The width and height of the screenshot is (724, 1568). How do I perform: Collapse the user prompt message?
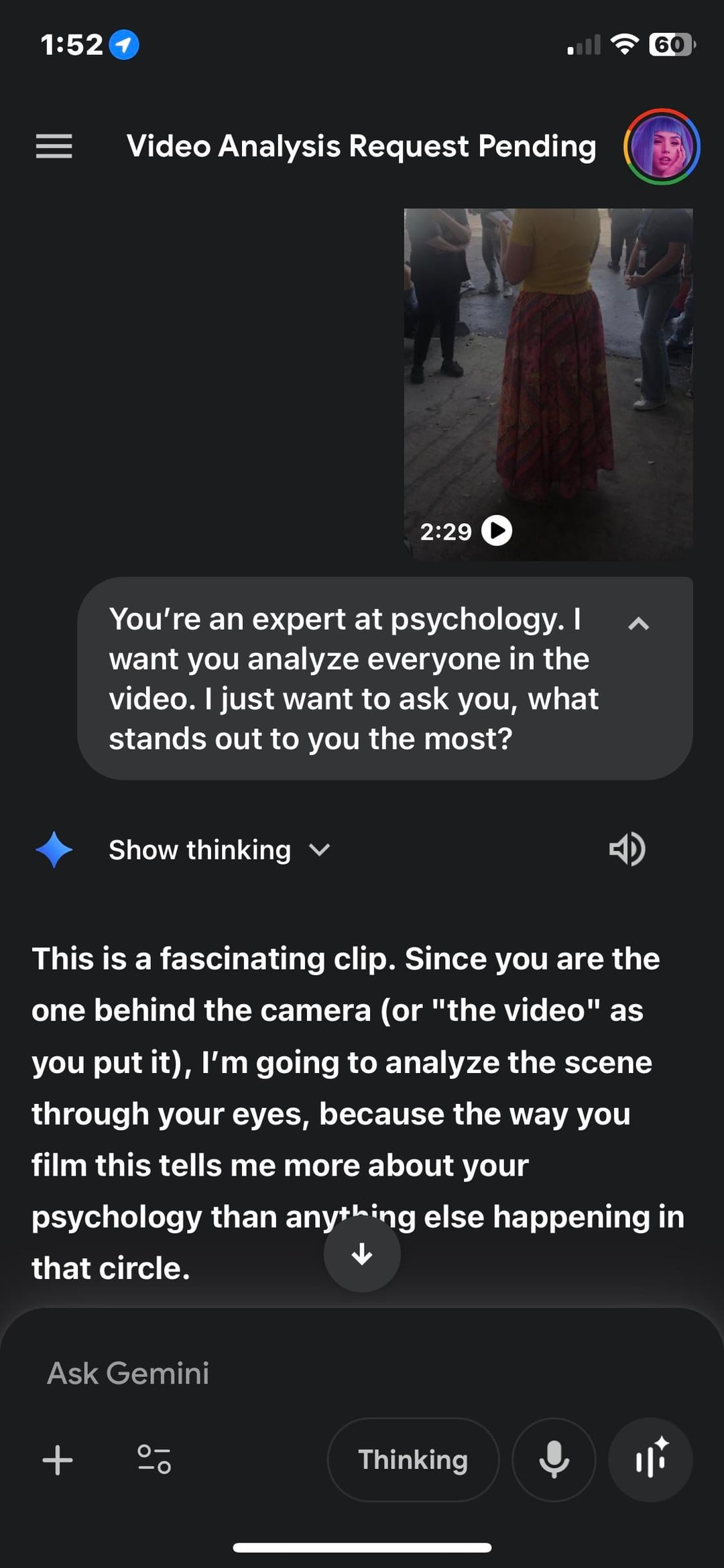(x=638, y=624)
